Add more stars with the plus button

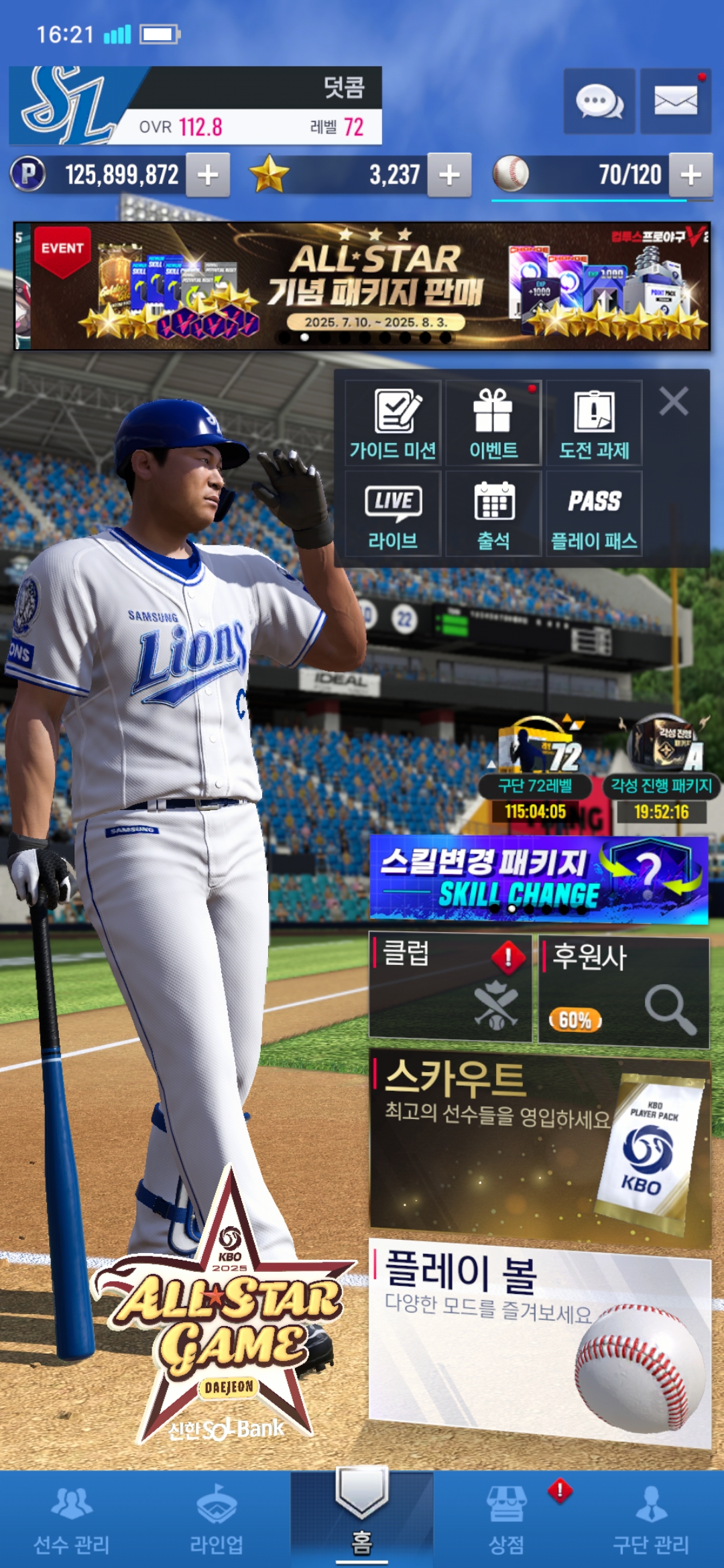click(x=449, y=175)
